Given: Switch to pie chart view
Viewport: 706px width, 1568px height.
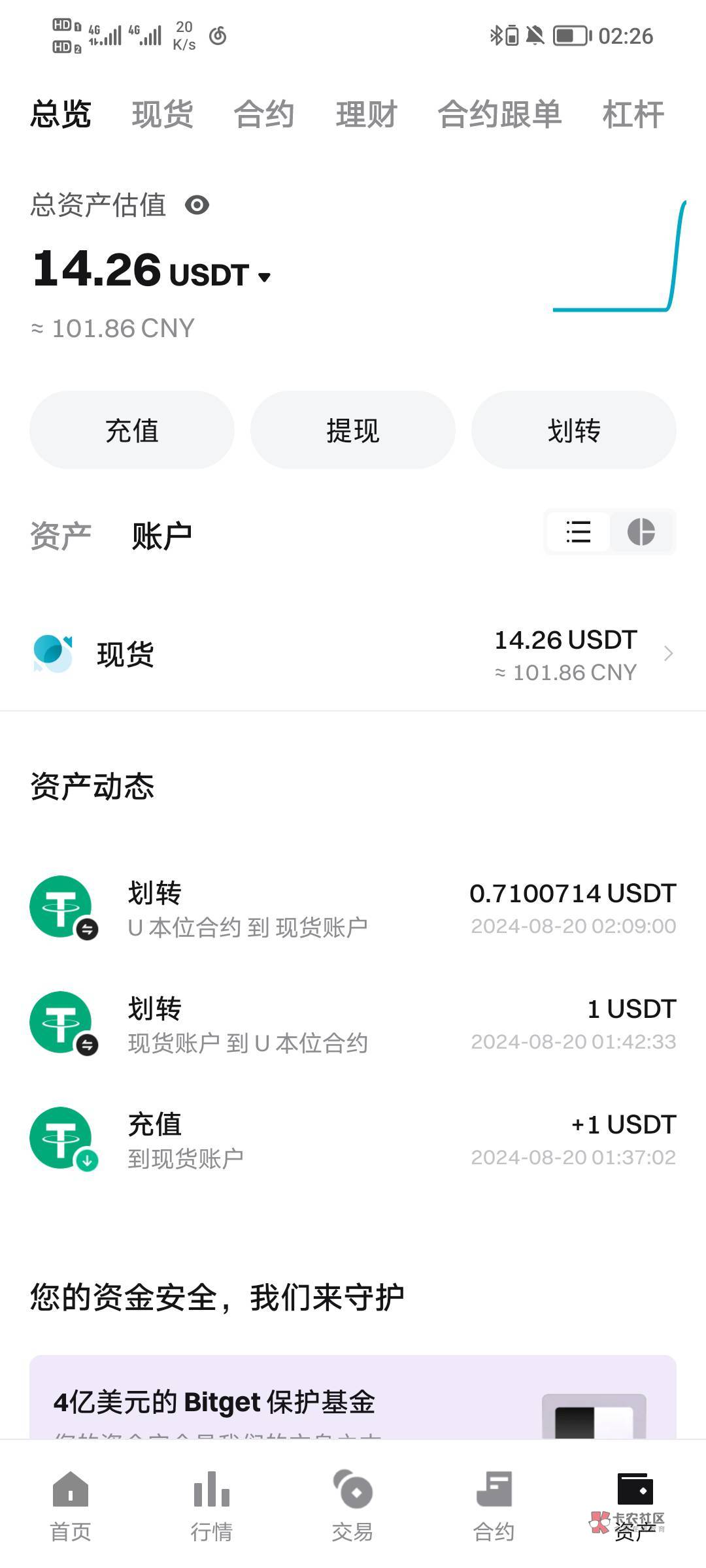Looking at the screenshot, I should (641, 532).
